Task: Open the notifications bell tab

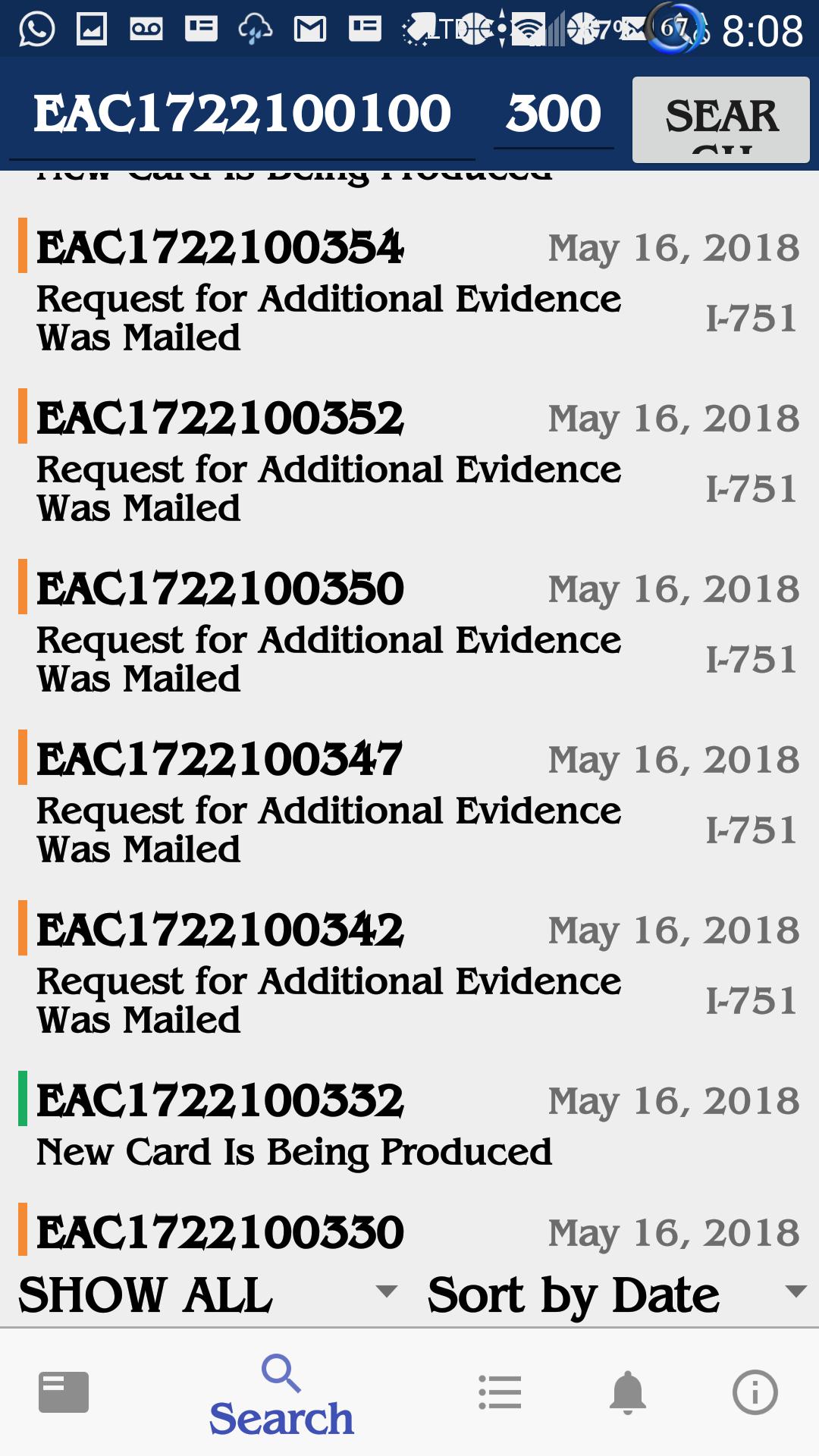Action: point(628,1392)
